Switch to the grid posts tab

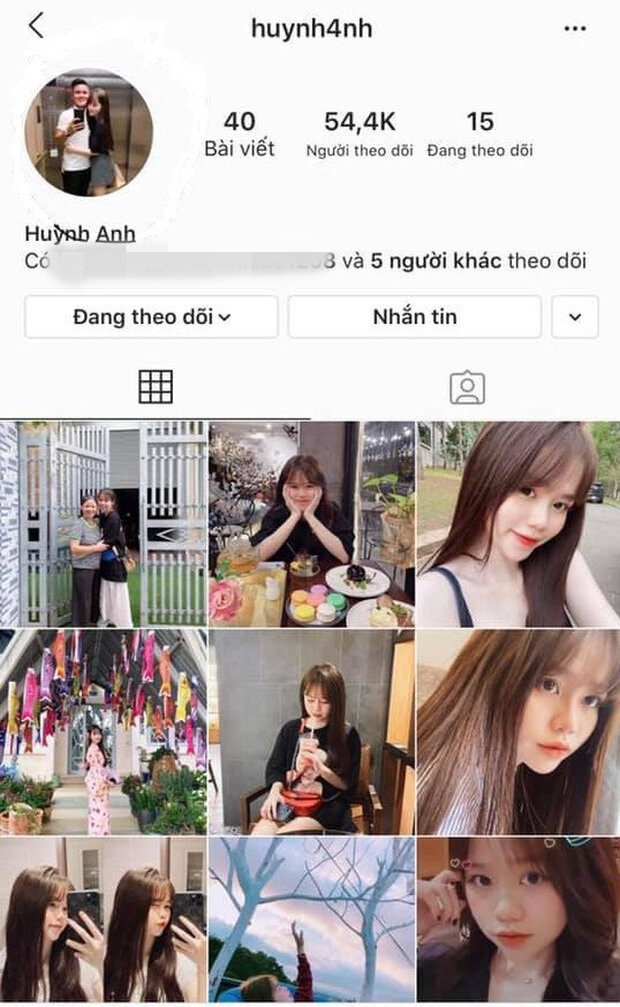point(155,386)
